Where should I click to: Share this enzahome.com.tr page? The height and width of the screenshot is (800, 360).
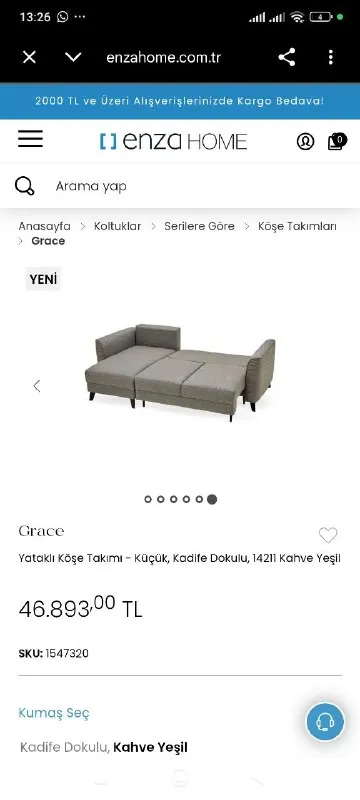click(287, 57)
